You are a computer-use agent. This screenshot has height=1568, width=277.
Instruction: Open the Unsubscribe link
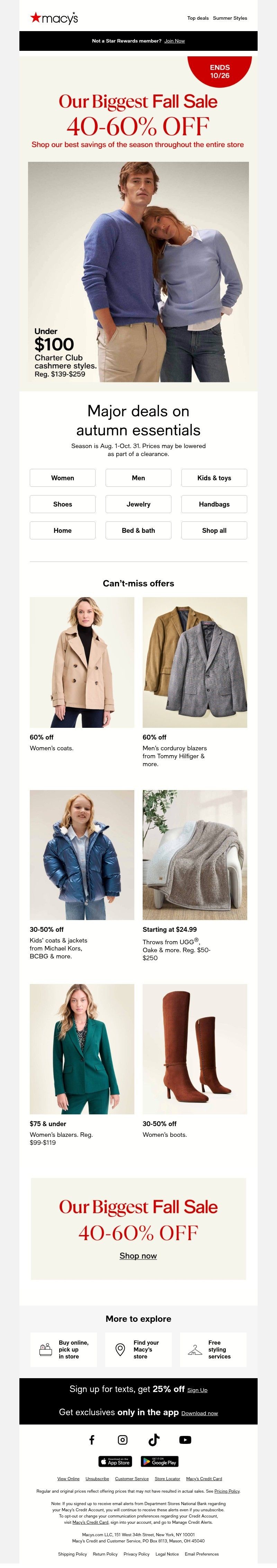97,1478
